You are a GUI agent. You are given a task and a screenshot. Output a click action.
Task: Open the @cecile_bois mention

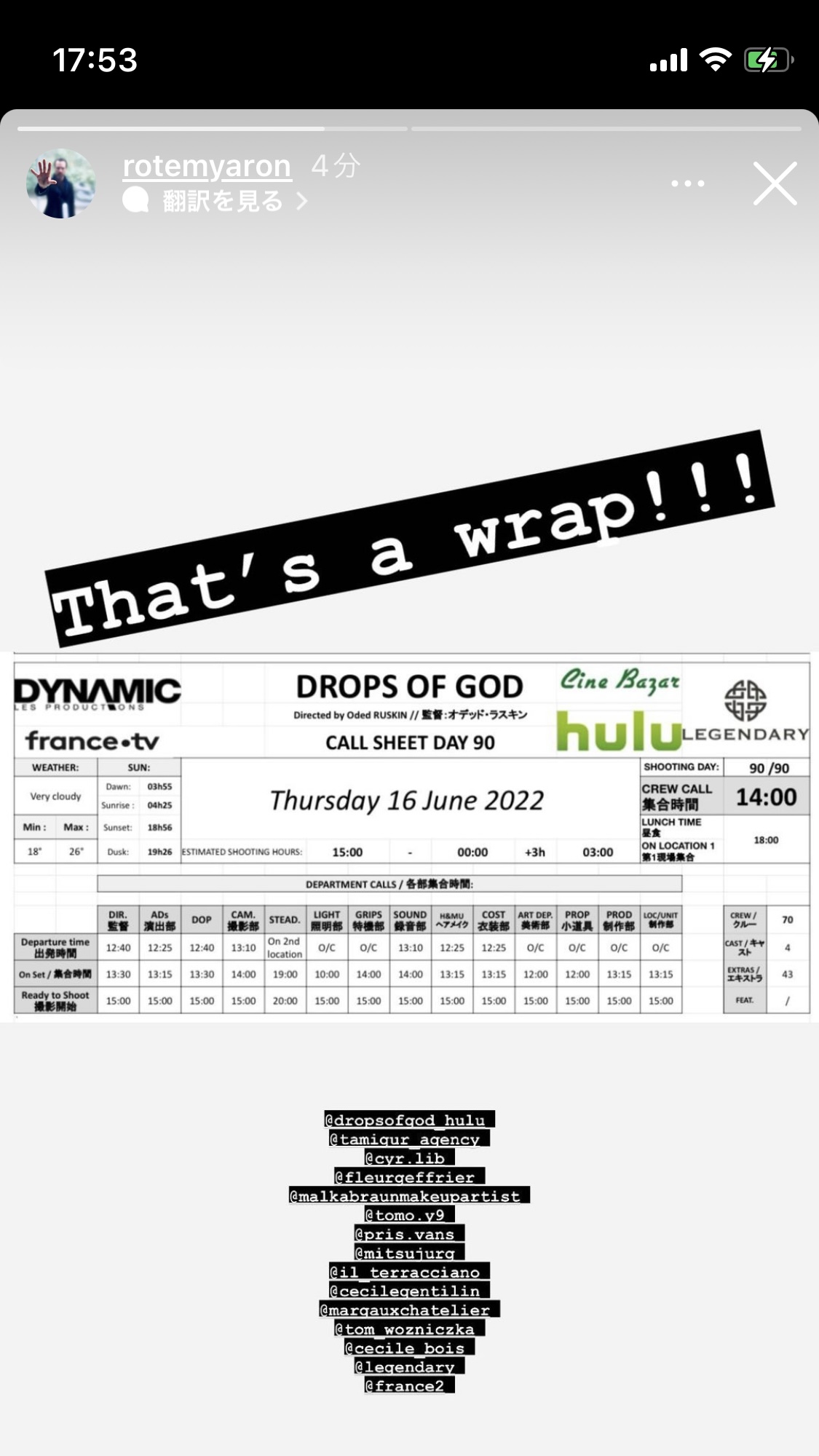[409, 1348]
